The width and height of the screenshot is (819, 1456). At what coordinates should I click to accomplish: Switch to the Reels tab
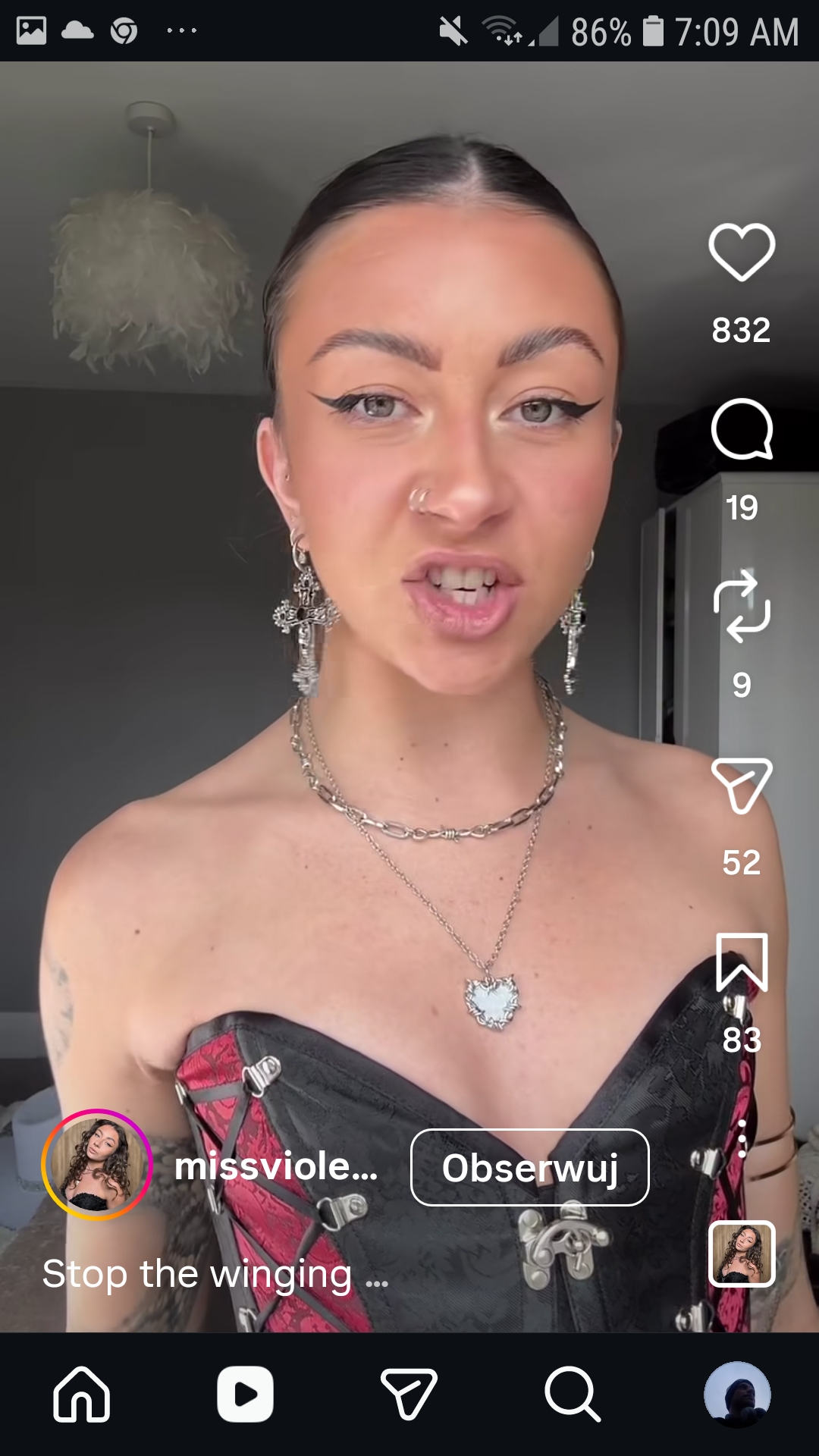click(245, 1394)
